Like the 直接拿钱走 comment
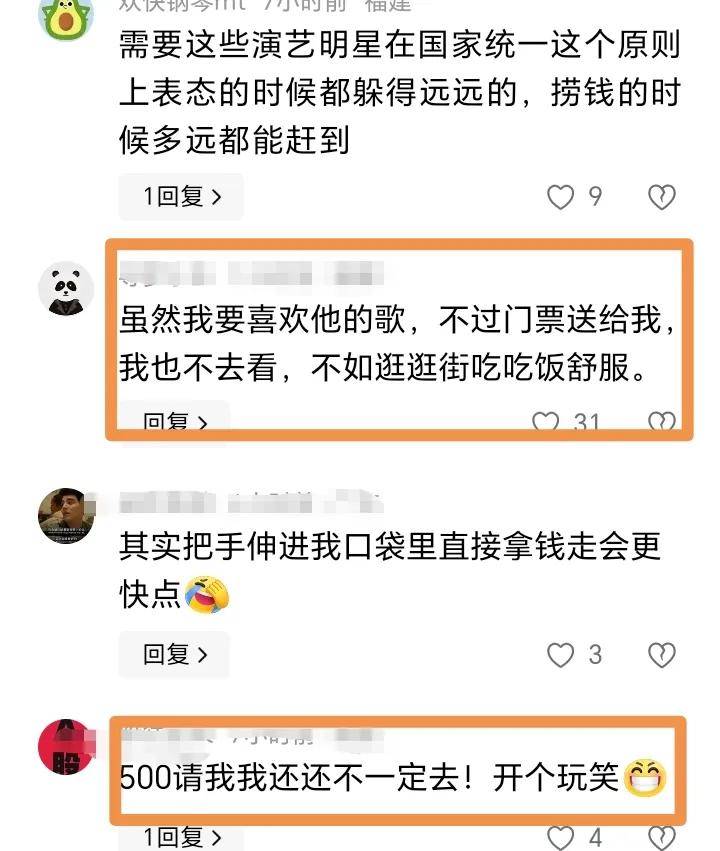The height and width of the screenshot is (851, 720). (x=561, y=655)
